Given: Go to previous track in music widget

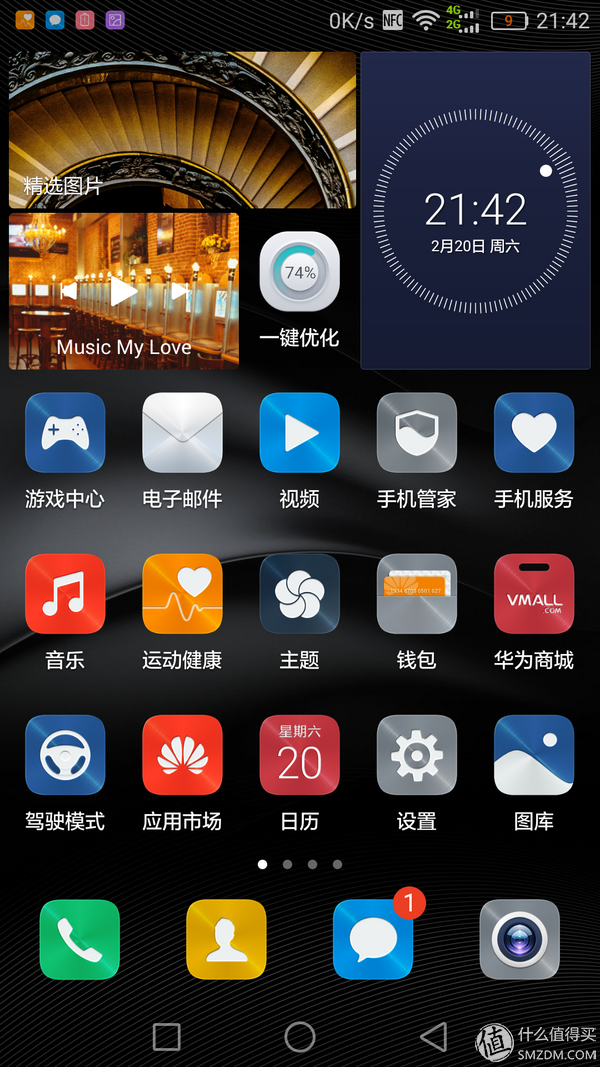Looking at the screenshot, I should pyautogui.click(x=68, y=291).
